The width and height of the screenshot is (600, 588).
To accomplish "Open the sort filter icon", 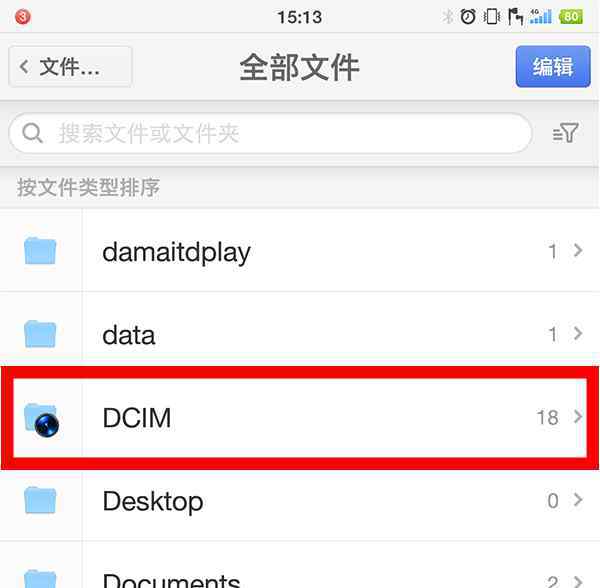I will point(565,133).
